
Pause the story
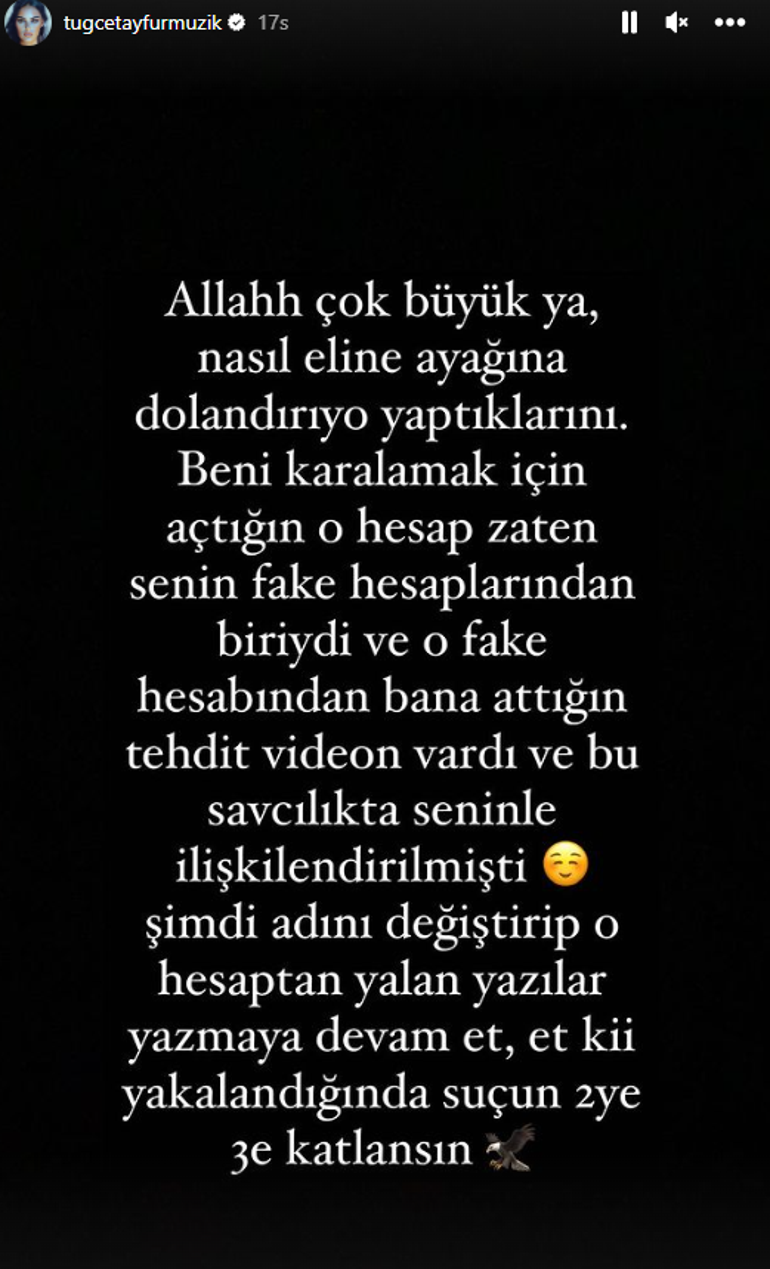(629, 22)
